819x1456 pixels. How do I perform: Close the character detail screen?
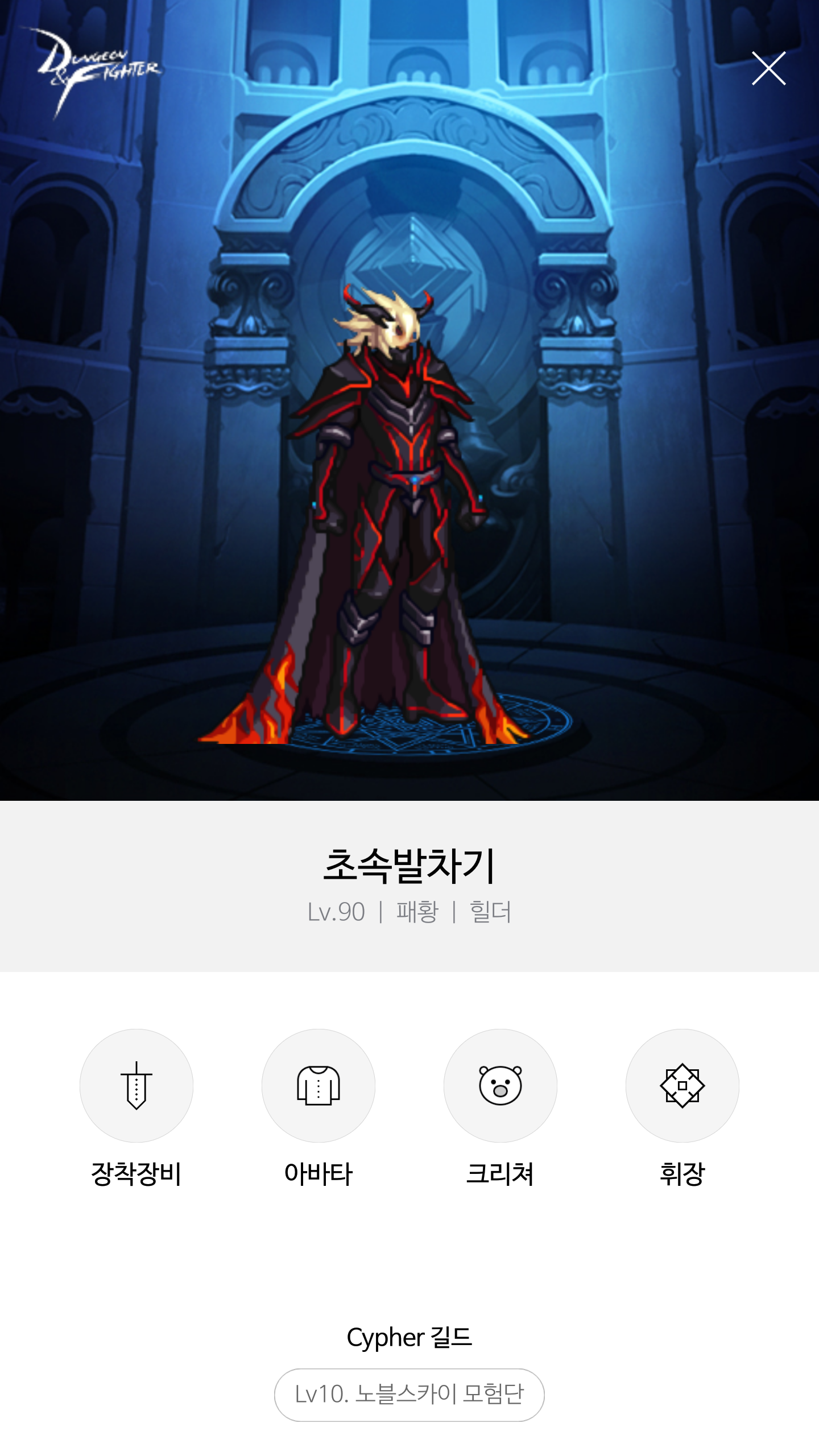coord(768,68)
